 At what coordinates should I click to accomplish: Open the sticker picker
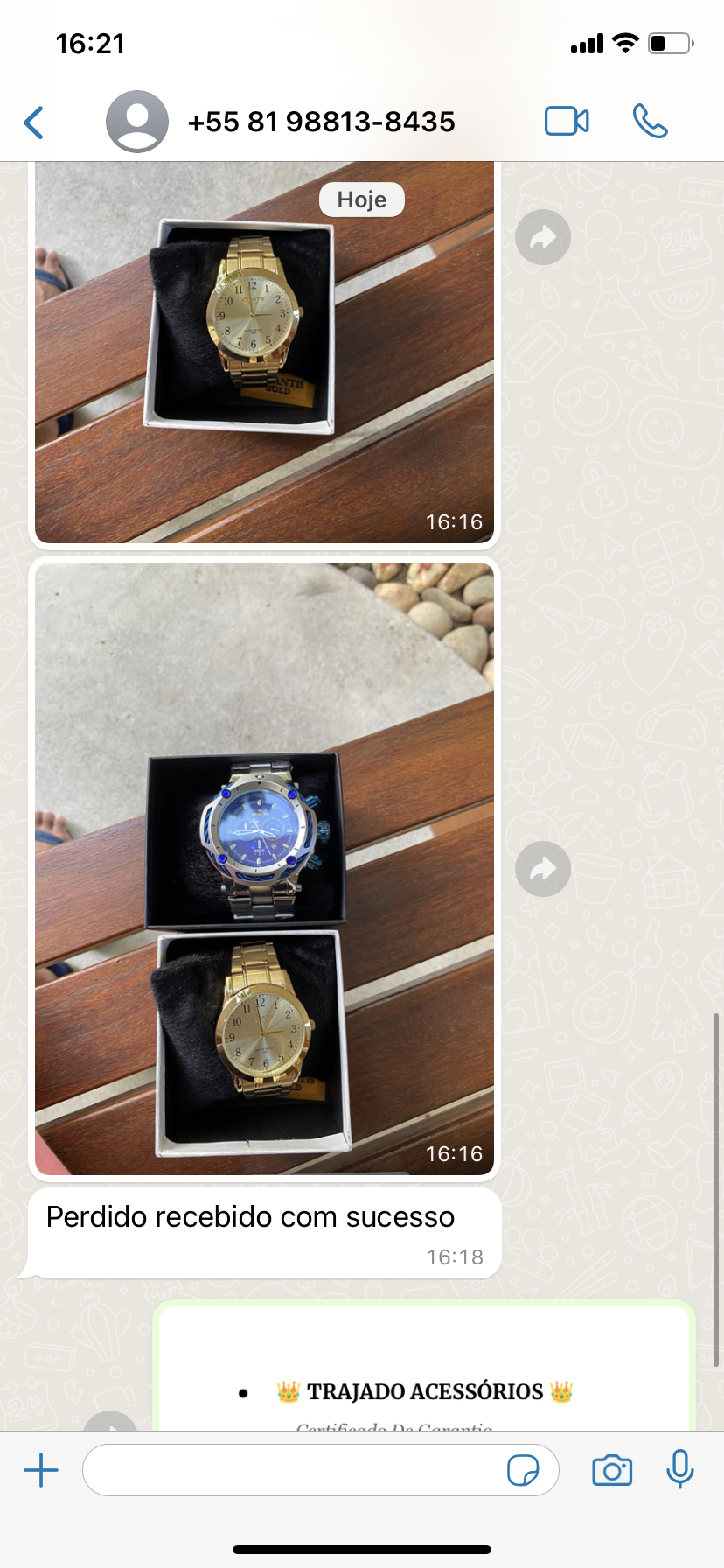(x=523, y=1470)
